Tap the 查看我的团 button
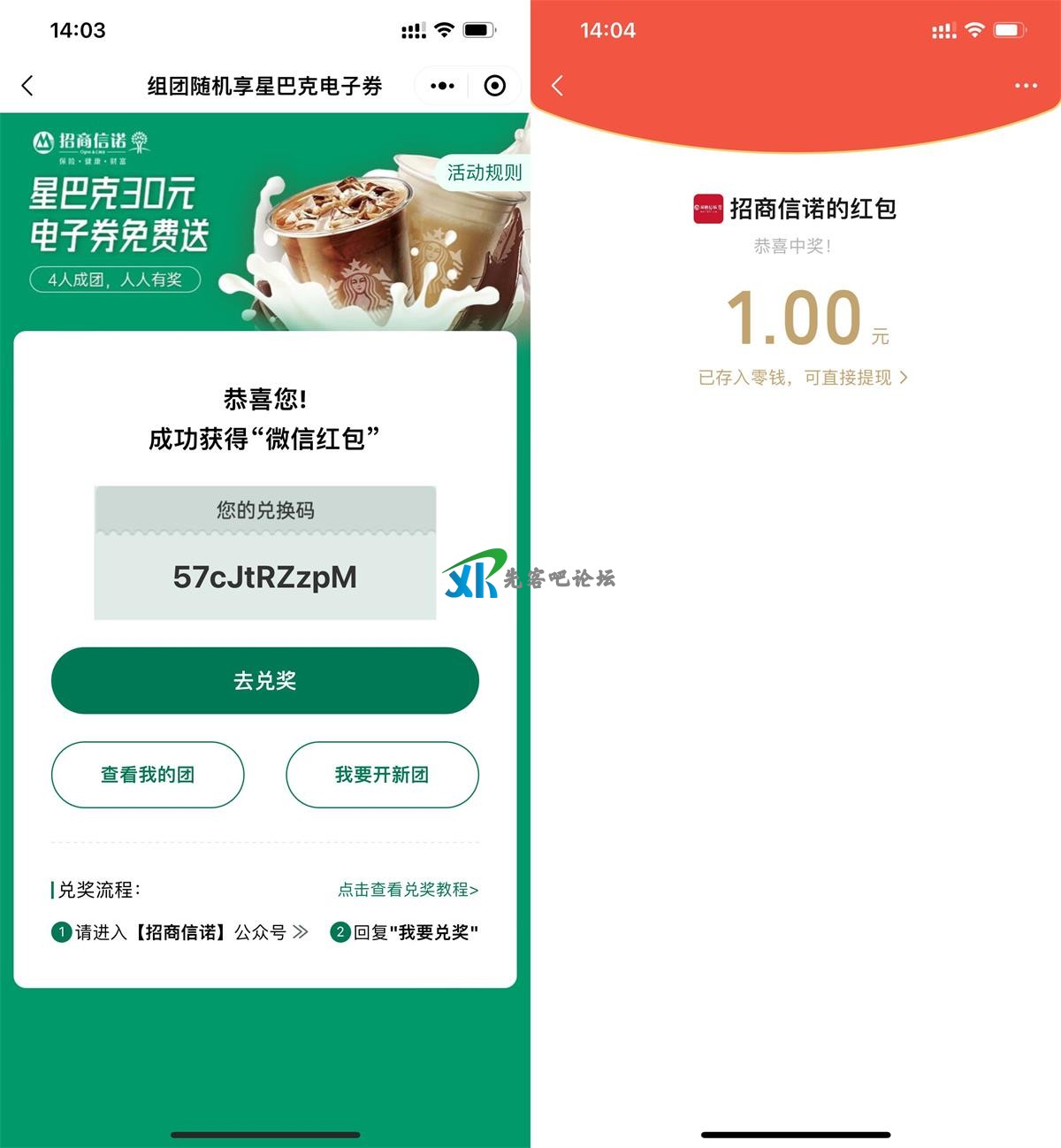 pyautogui.click(x=148, y=775)
